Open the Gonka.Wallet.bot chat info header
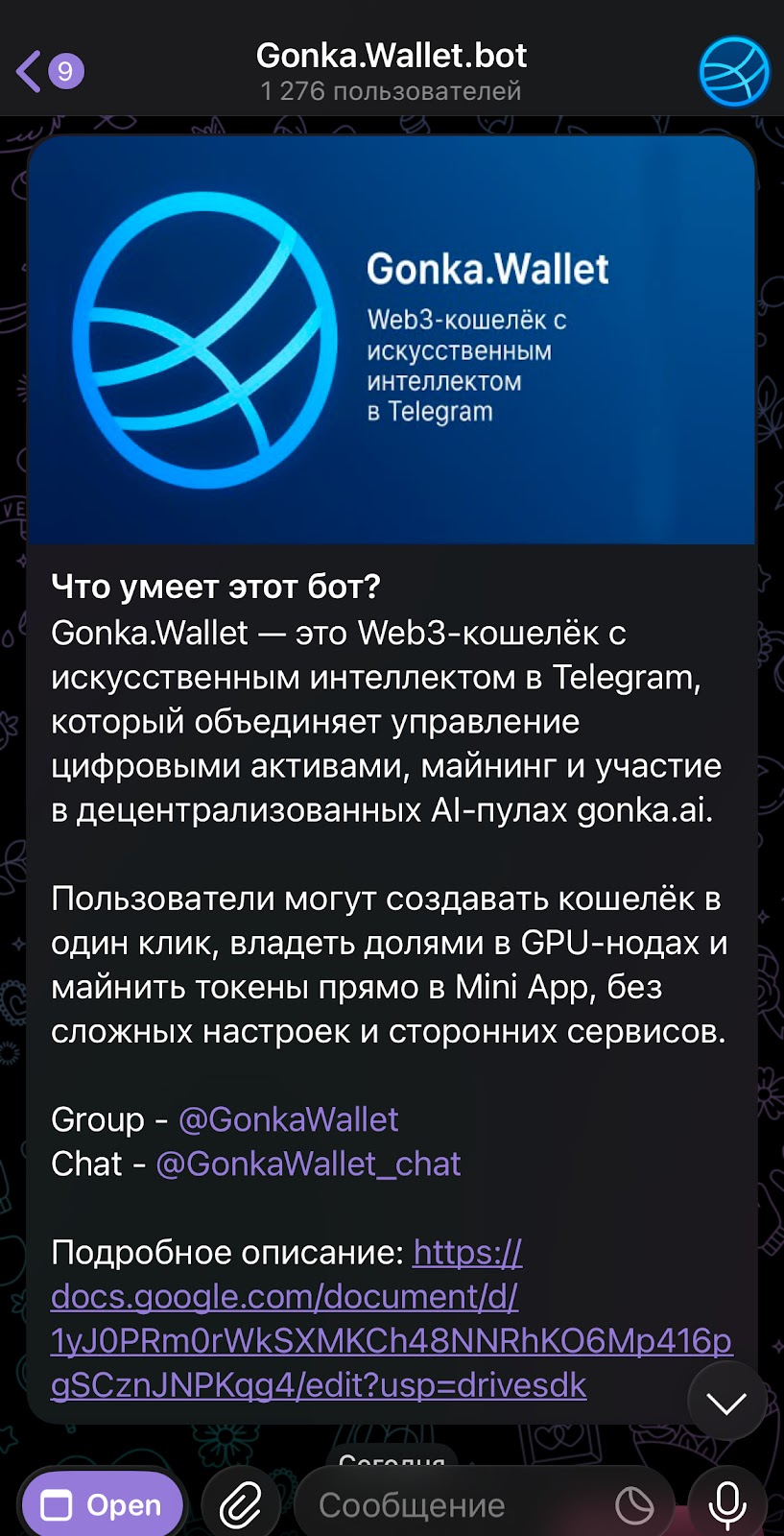The image size is (784, 1536). (392, 71)
